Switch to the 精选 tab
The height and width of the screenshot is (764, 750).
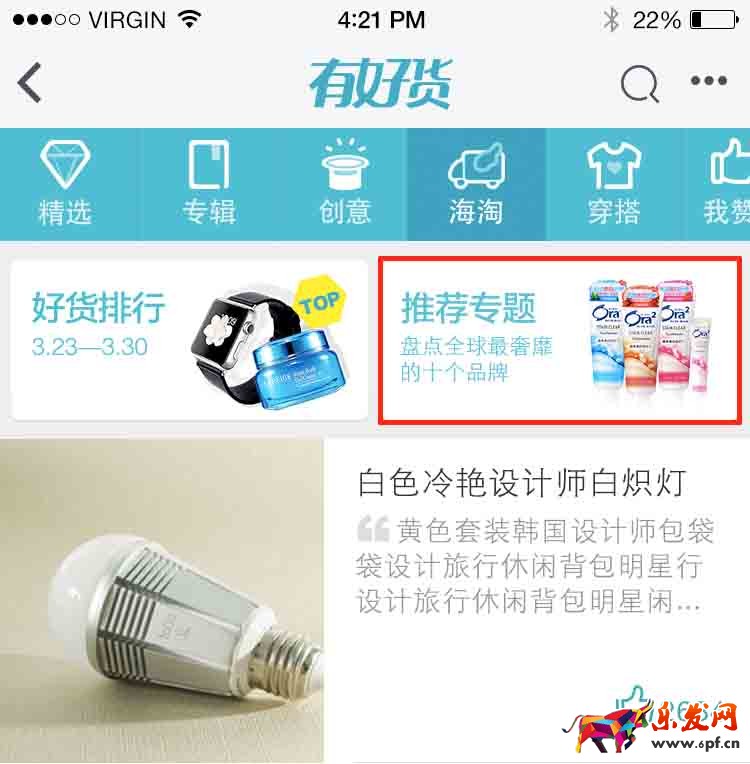65,184
